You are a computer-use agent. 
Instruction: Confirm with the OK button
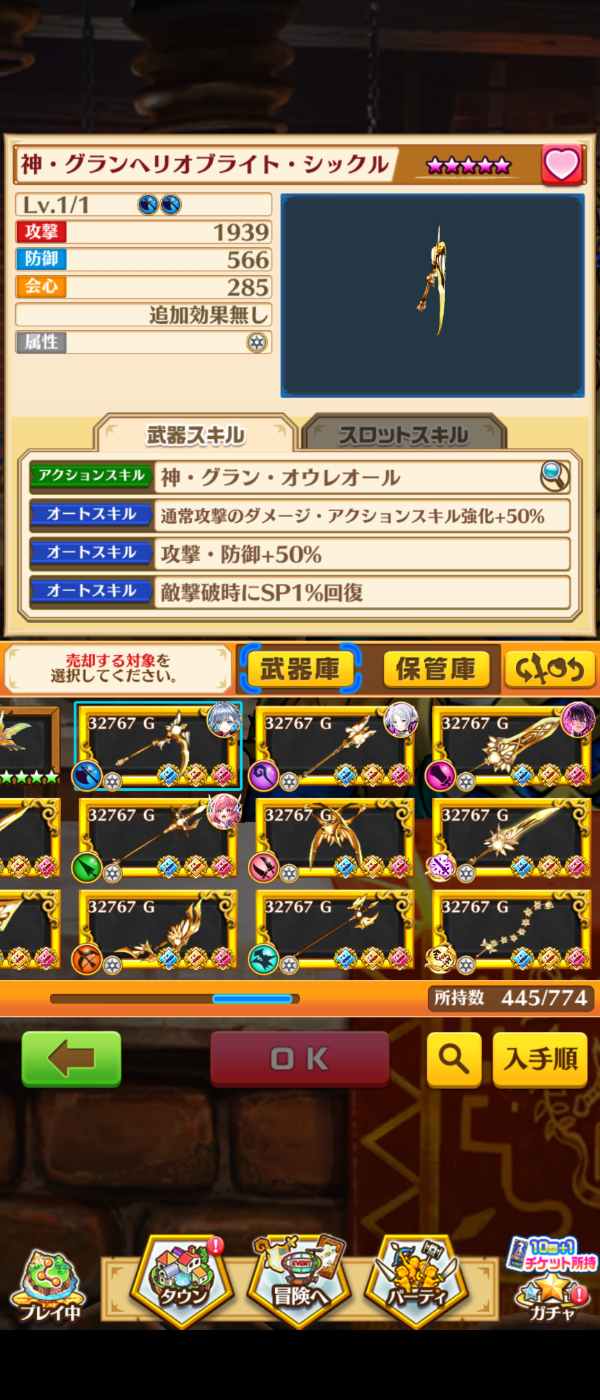[x=299, y=1059]
